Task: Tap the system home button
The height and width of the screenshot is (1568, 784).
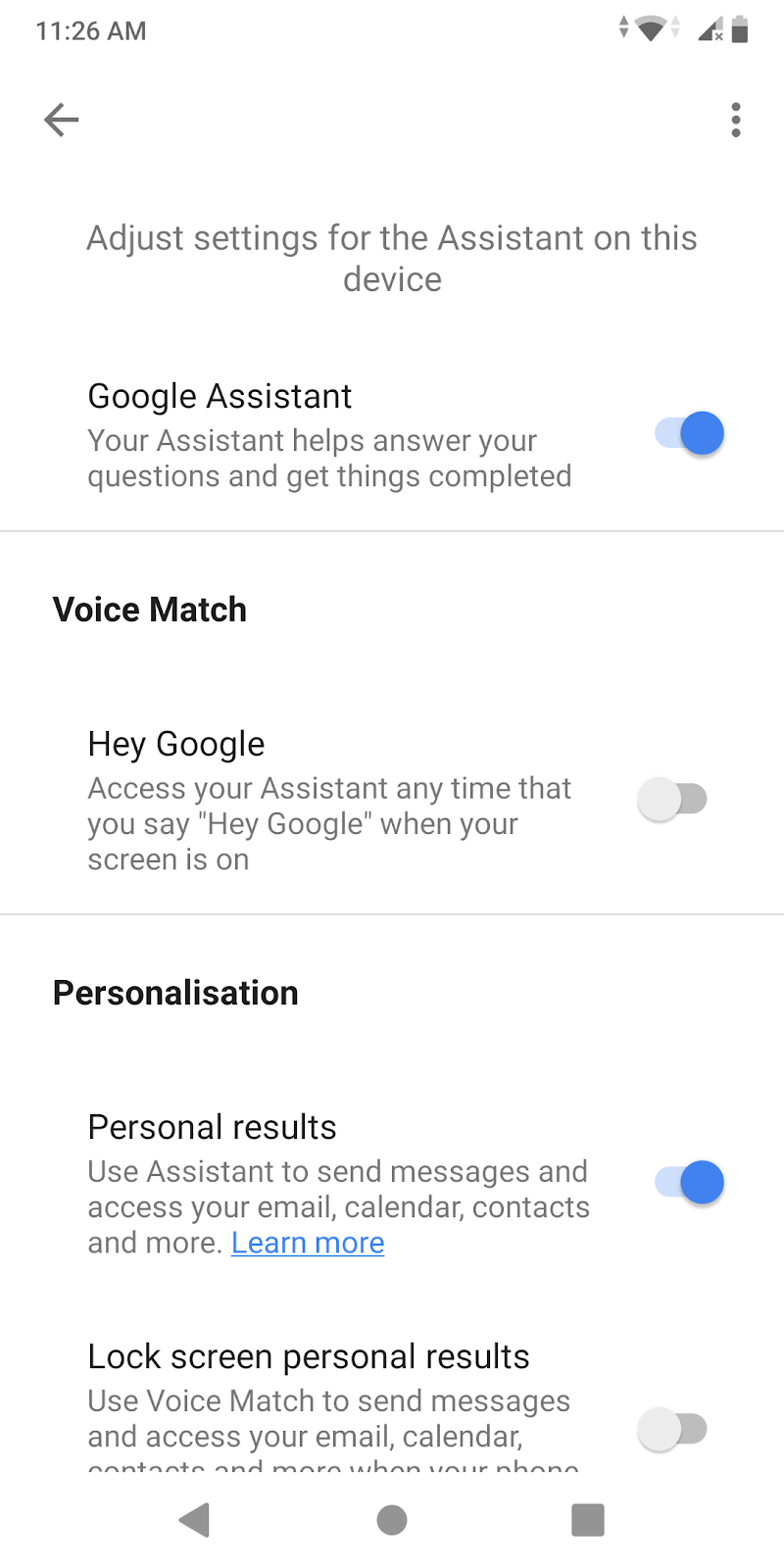Action: [392, 1520]
